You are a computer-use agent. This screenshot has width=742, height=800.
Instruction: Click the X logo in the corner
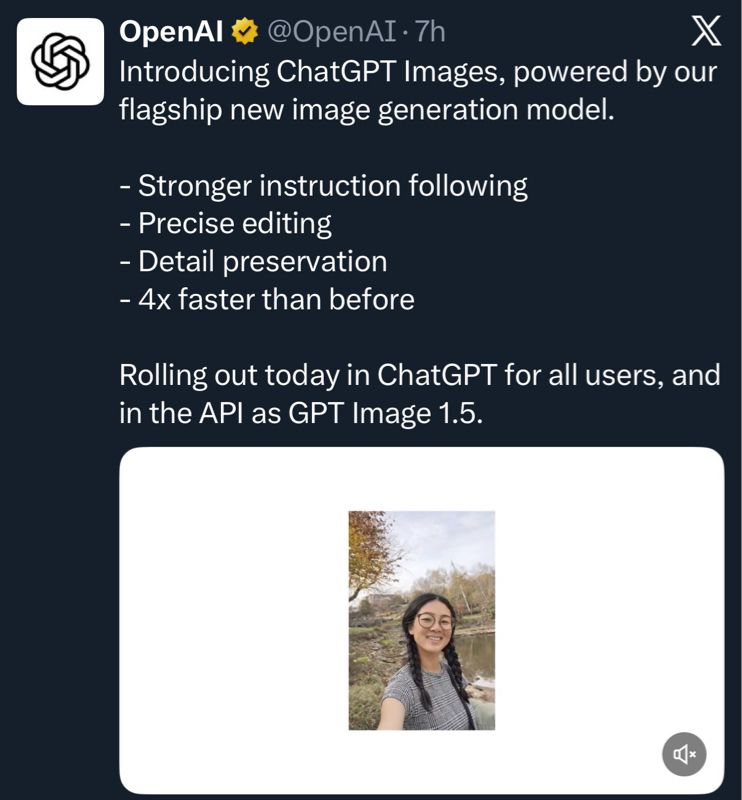point(707,31)
